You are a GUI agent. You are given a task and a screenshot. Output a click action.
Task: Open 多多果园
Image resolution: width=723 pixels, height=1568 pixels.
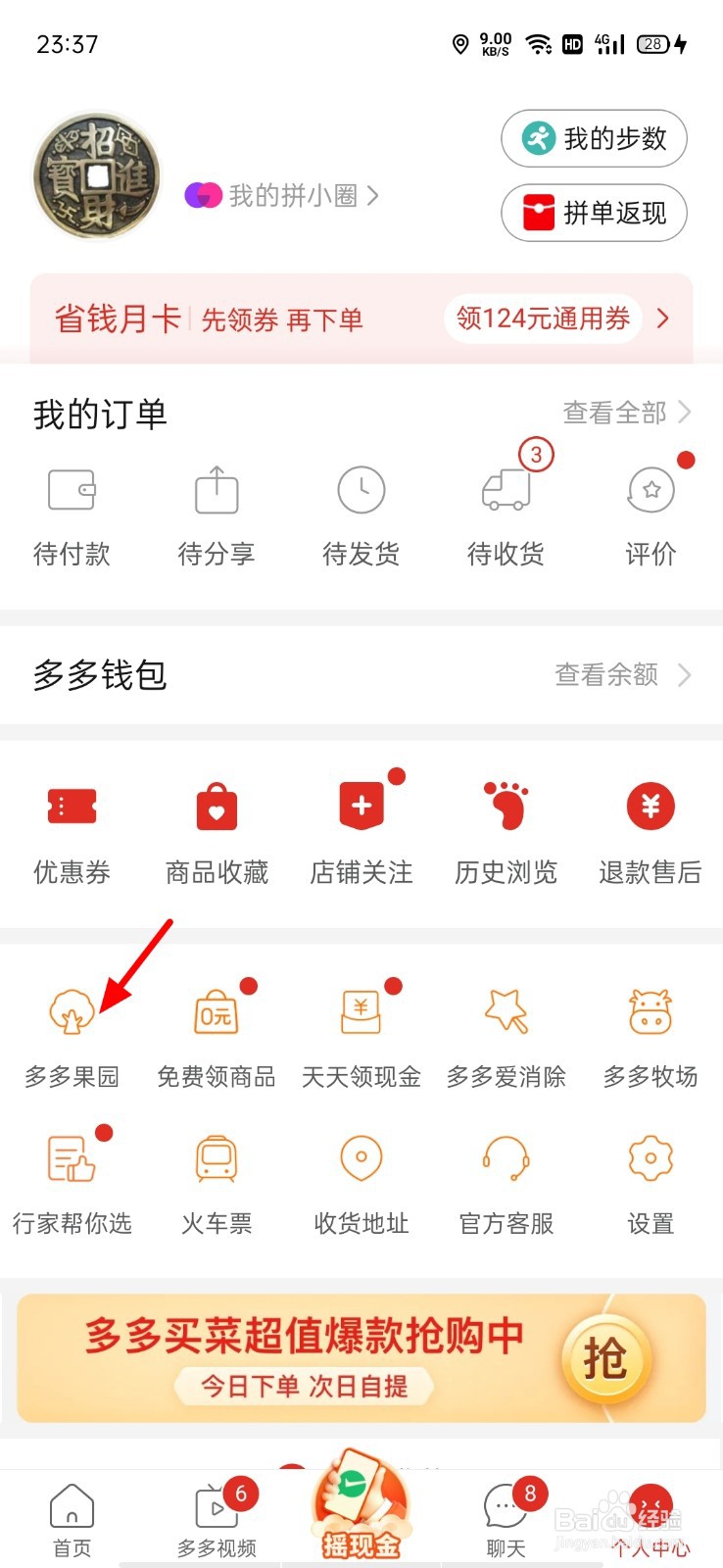(72, 1039)
